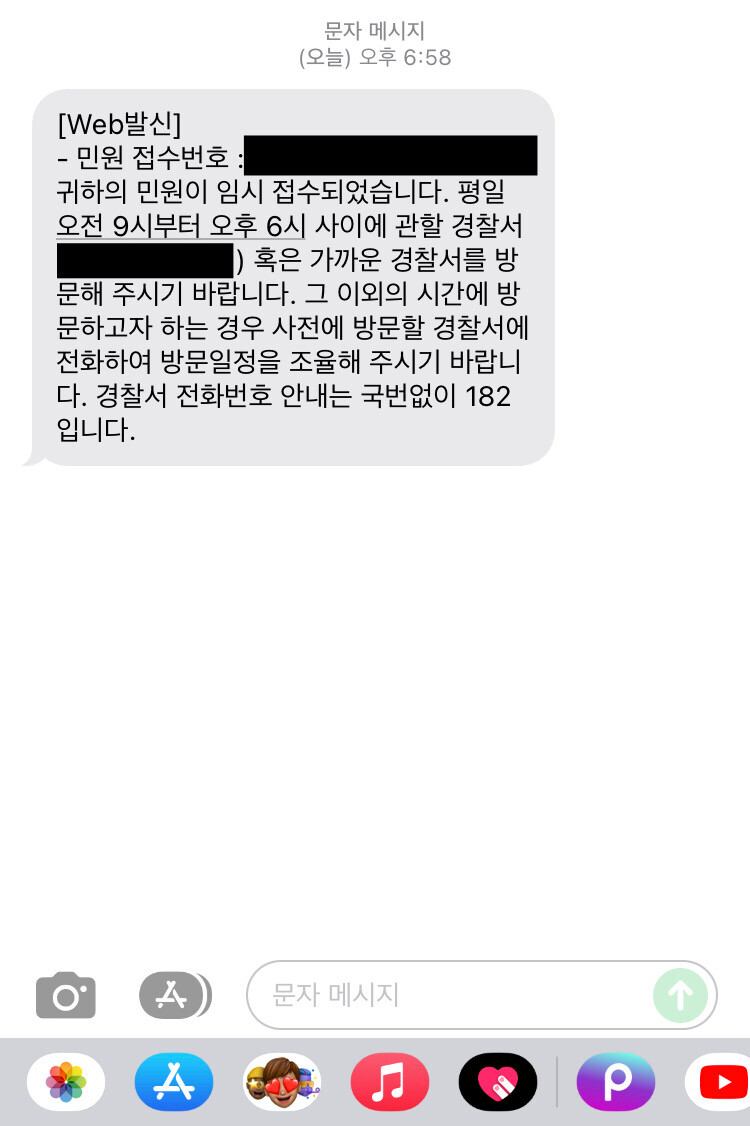Open the App Store in the app strip

(x=174, y=1082)
